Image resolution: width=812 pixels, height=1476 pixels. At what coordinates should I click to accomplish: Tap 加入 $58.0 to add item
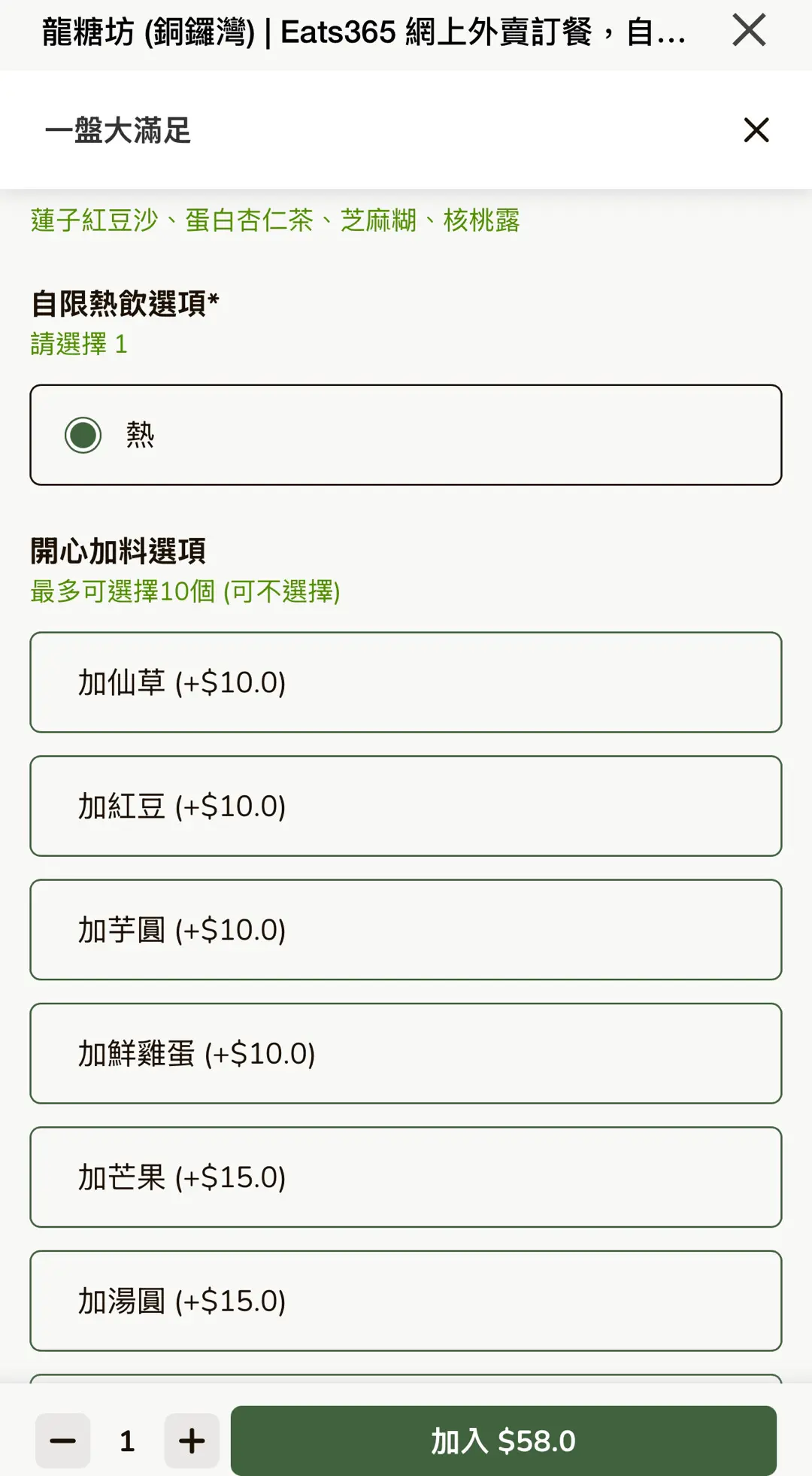[x=503, y=1441]
